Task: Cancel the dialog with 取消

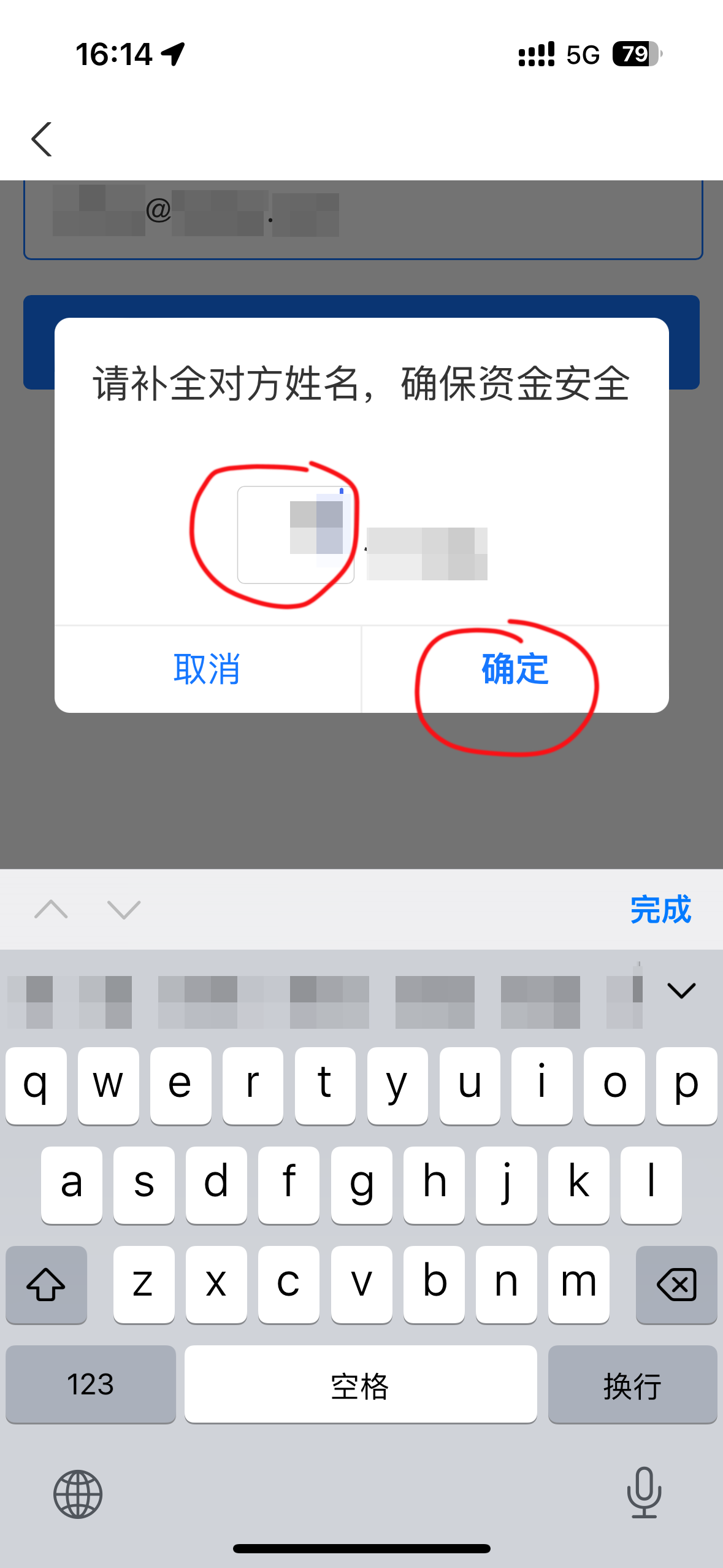Action: pos(207,669)
